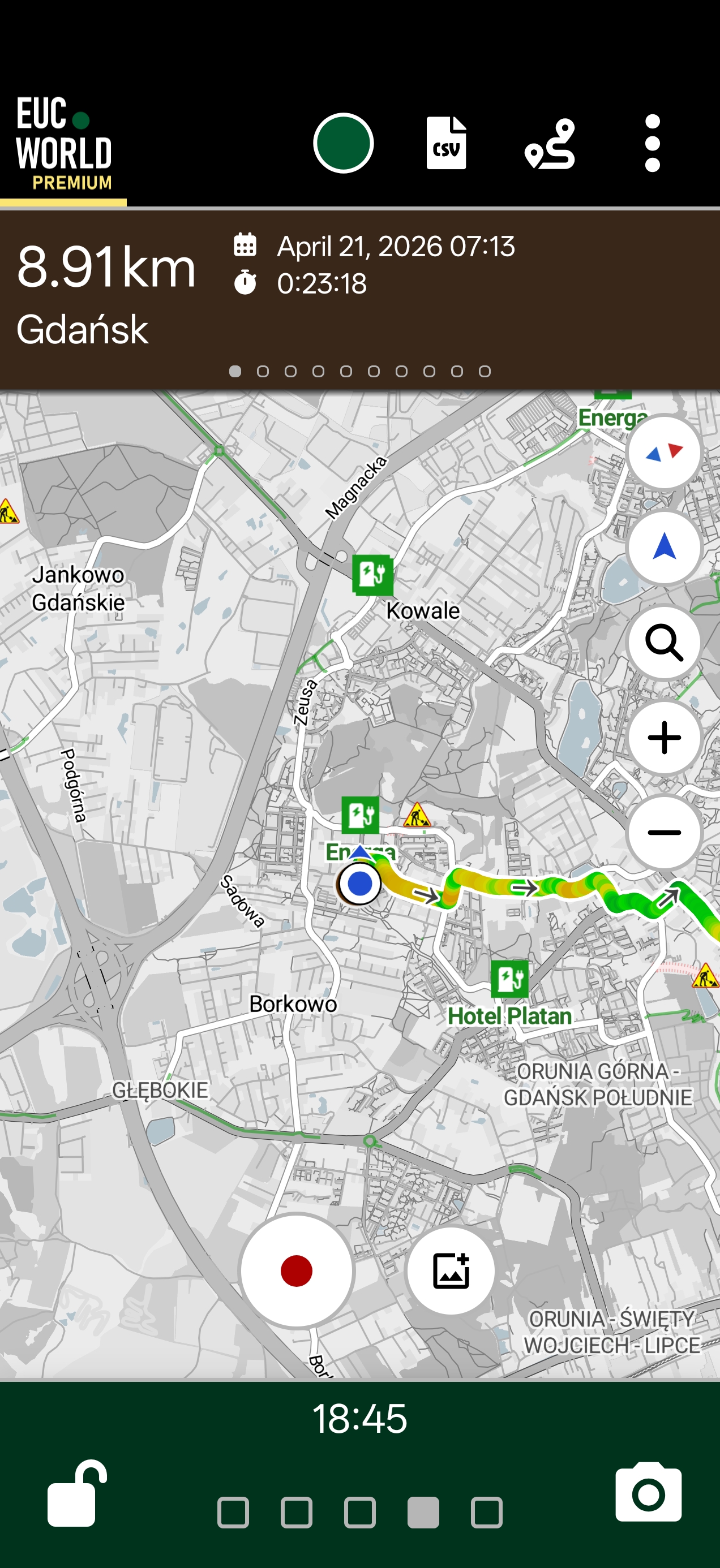
Task: Tap the green connection status circle
Action: coord(343,144)
